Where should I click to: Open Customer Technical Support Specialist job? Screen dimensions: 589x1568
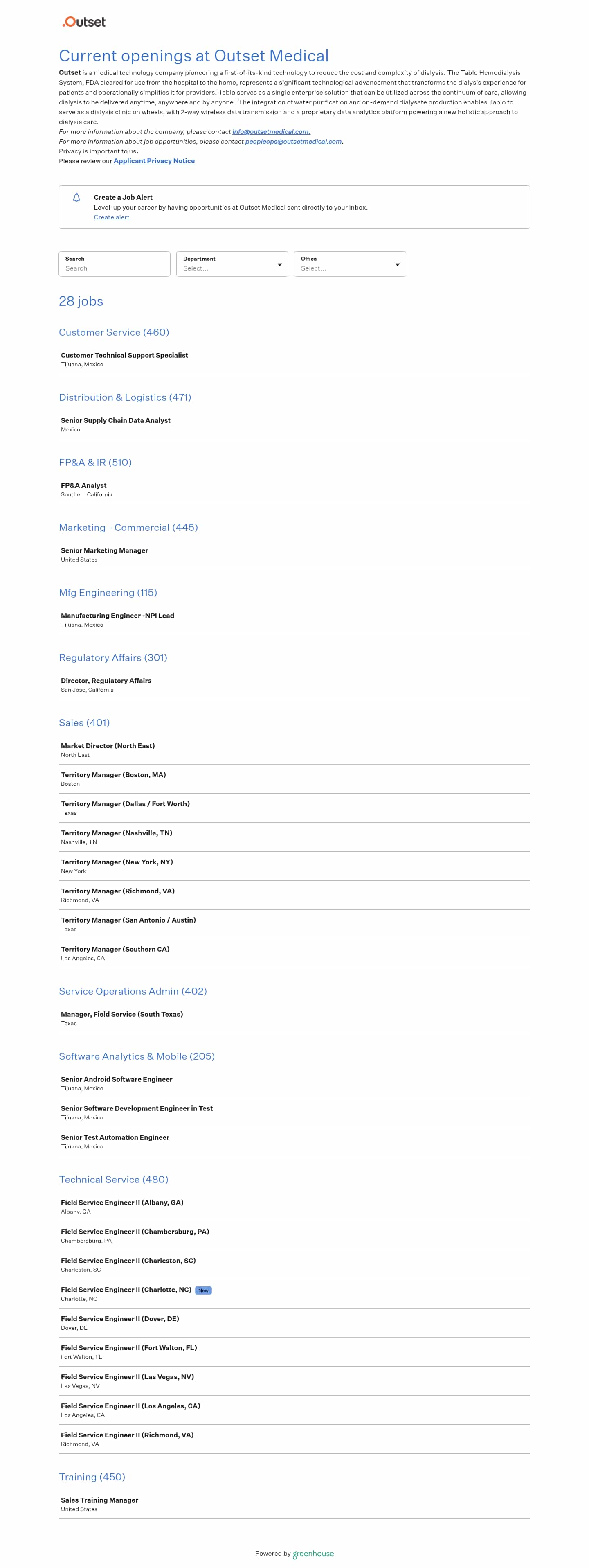coord(124,356)
